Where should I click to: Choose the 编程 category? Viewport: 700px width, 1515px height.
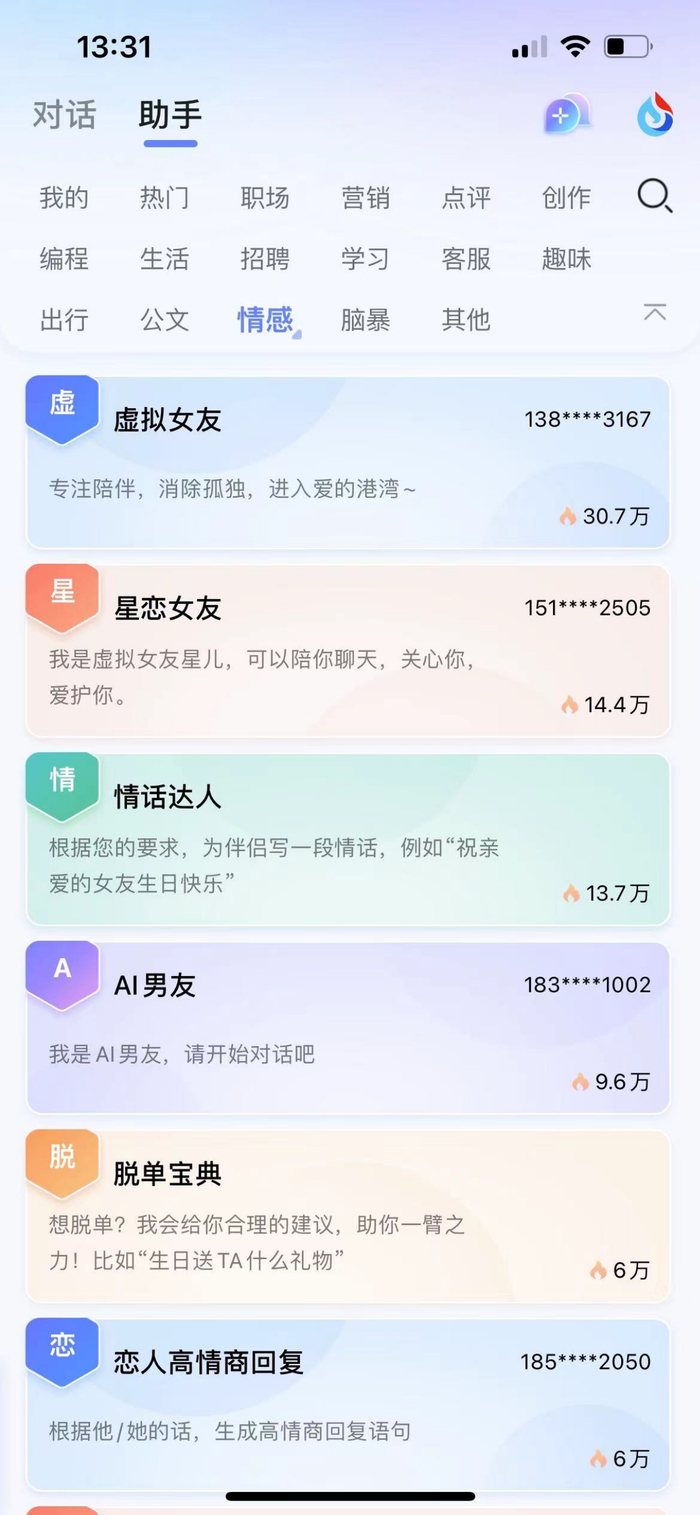tap(64, 259)
